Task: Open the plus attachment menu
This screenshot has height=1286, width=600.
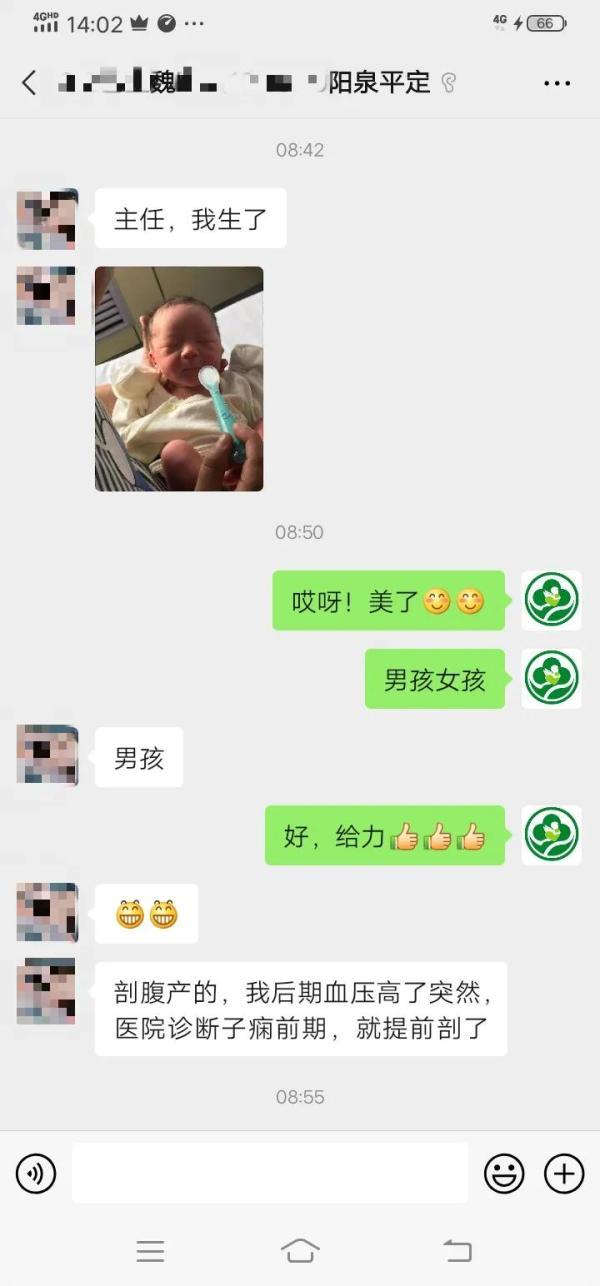Action: point(564,1173)
